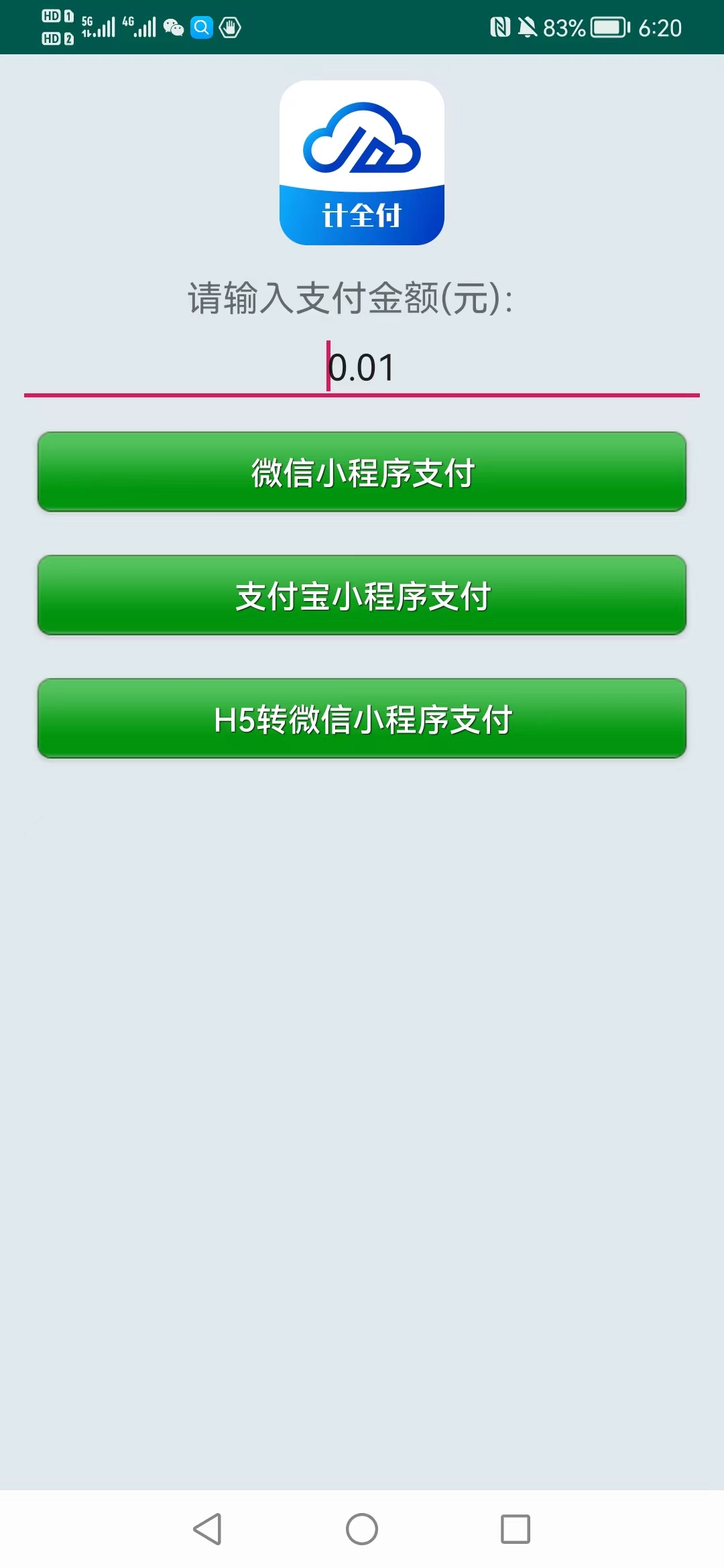This screenshot has height=1568, width=724.
Task: Tap the payment amount field showing 0.01
Action: [362, 367]
